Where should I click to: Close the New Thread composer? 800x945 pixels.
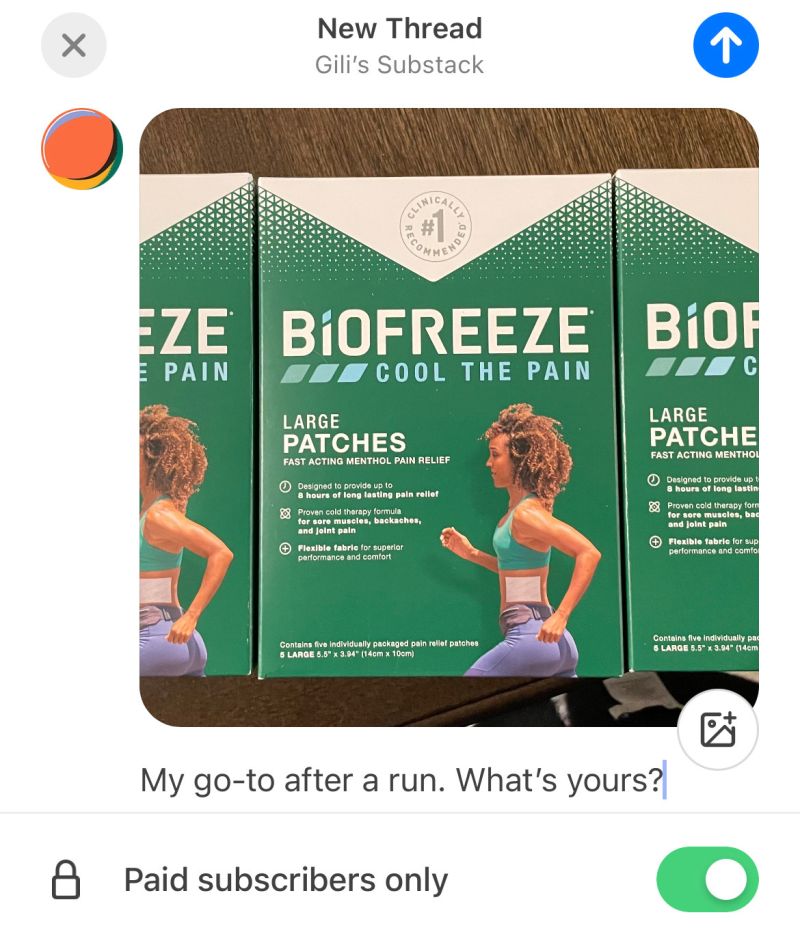74,45
